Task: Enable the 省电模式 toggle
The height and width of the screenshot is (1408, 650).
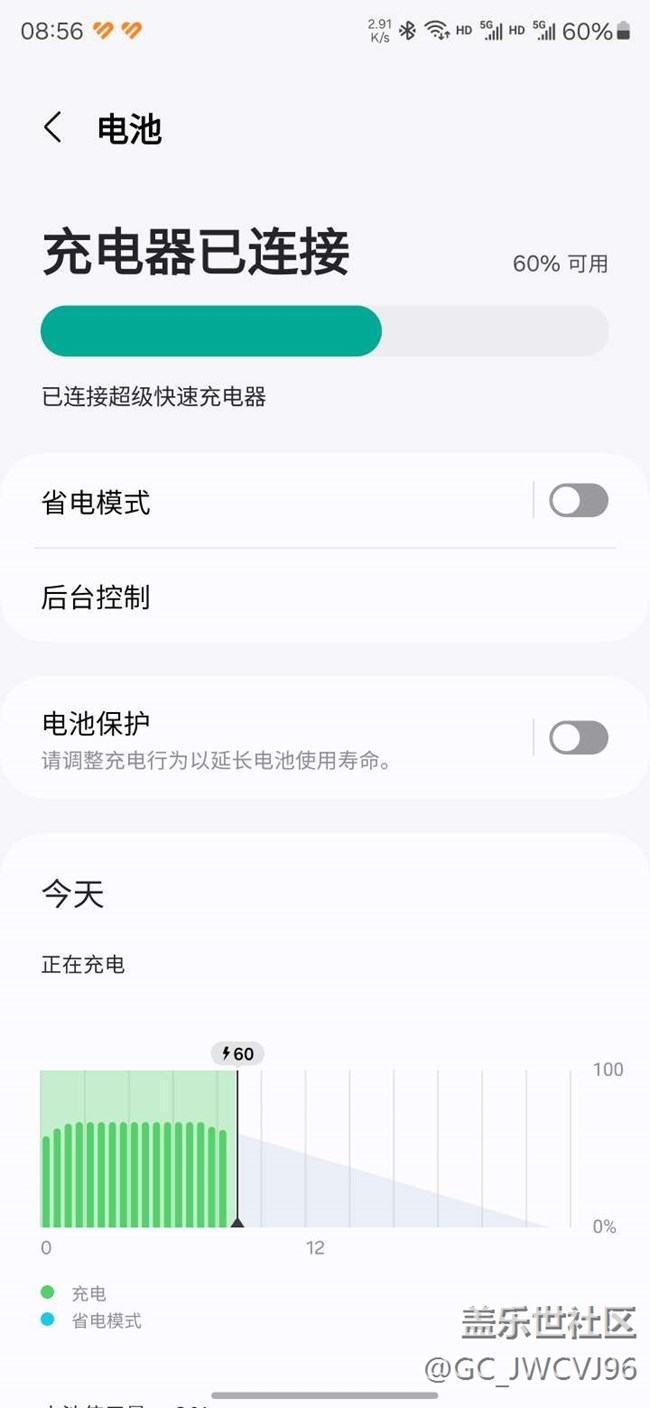Action: click(578, 500)
